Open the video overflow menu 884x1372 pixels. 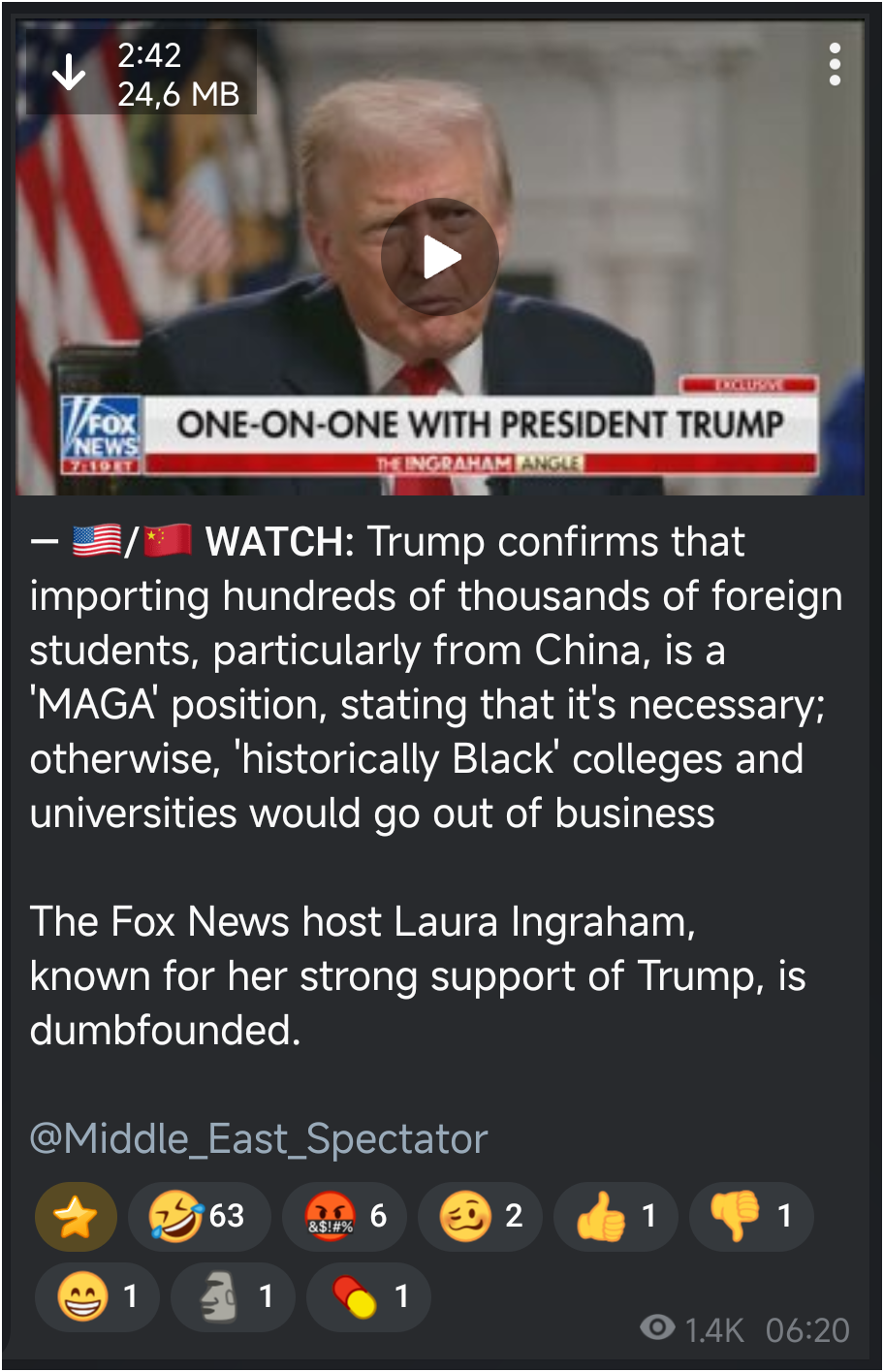(835, 65)
